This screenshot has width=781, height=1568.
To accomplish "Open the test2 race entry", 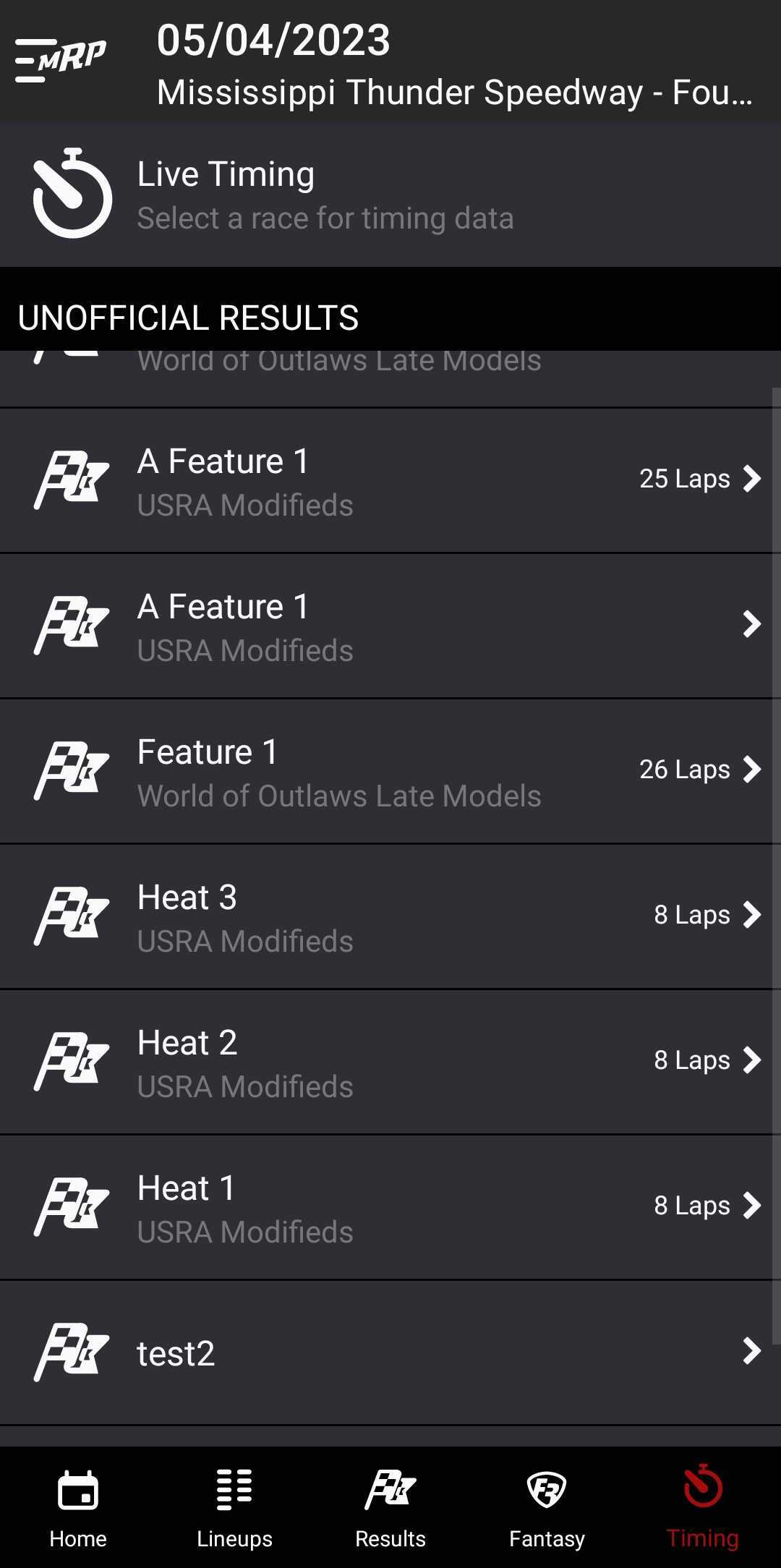I will coord(390,1353).
